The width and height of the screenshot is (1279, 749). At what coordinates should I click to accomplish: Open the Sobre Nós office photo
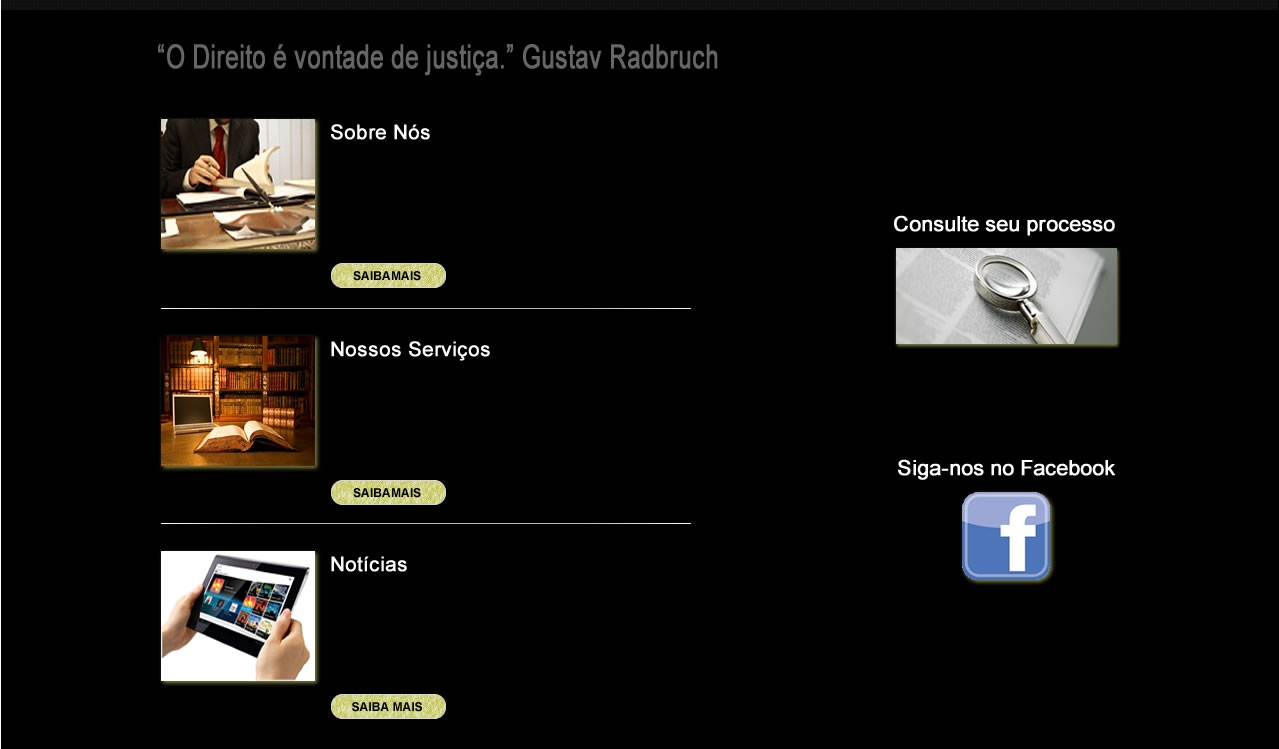click(238, 184)
